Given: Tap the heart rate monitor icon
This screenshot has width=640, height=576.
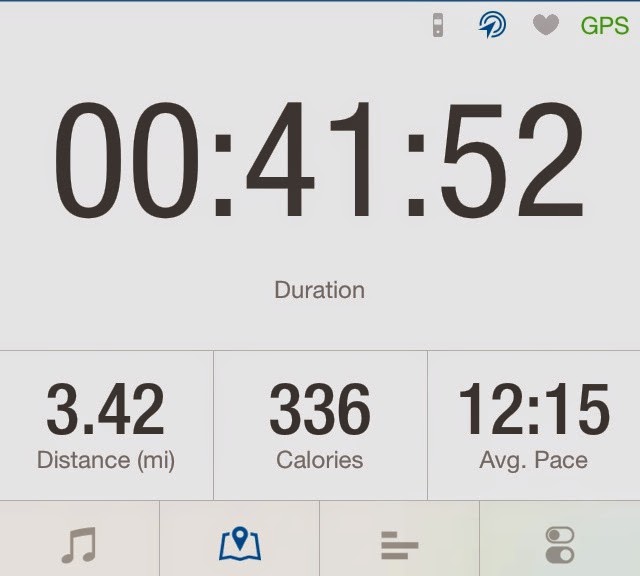Looking at the screenshot, I should tap(545, 26).
